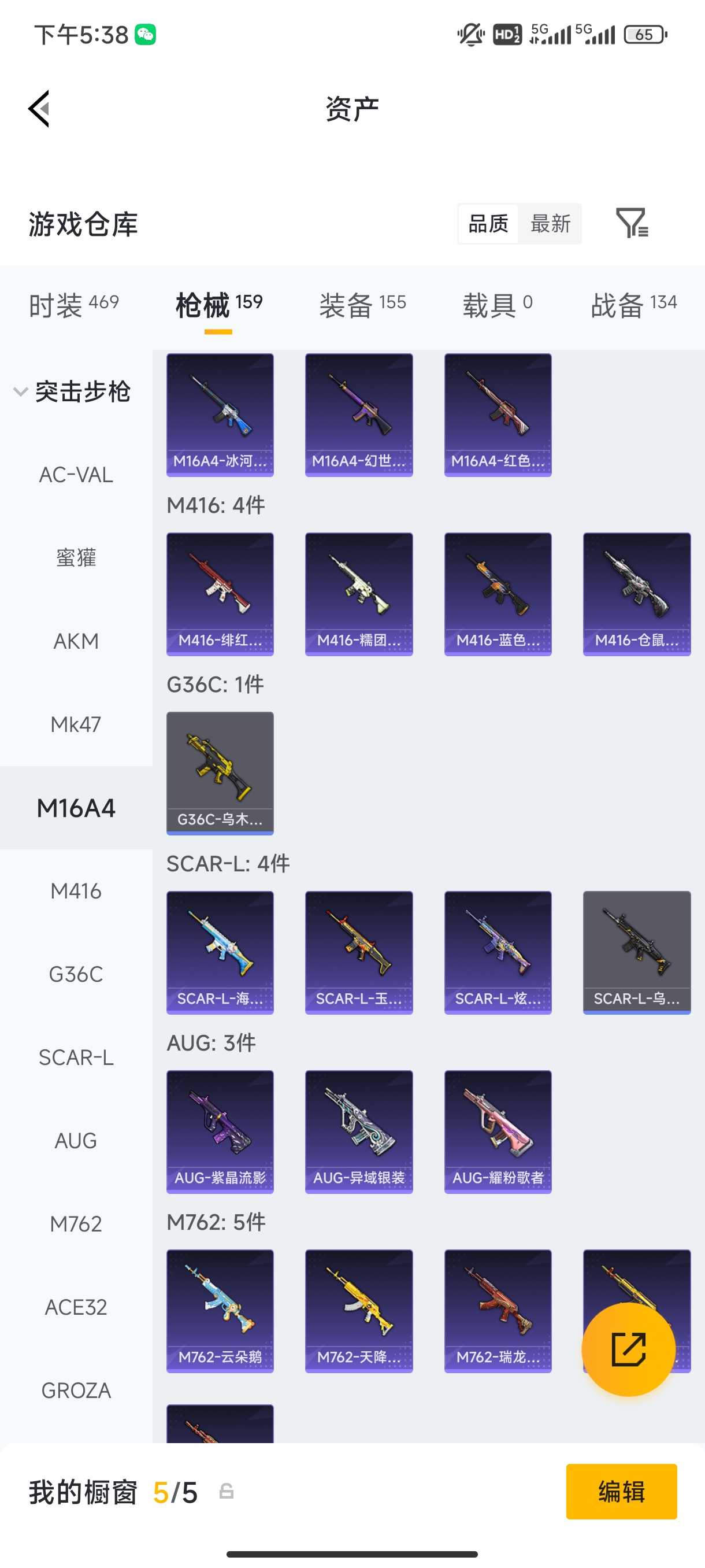
Task: Open the AUG-紫晶流影 skin tile
Action: point(220,1131)
